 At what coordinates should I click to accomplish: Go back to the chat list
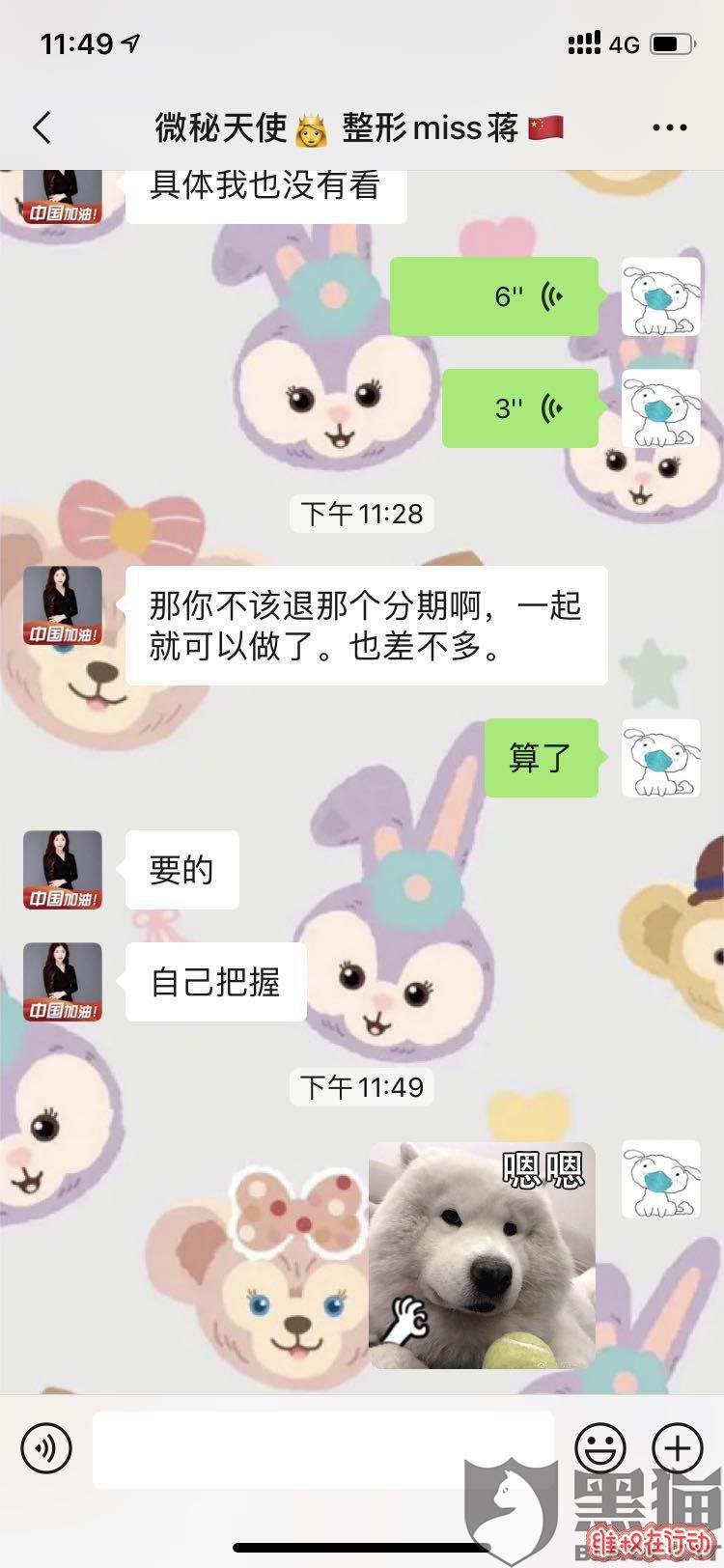(42, 127)
